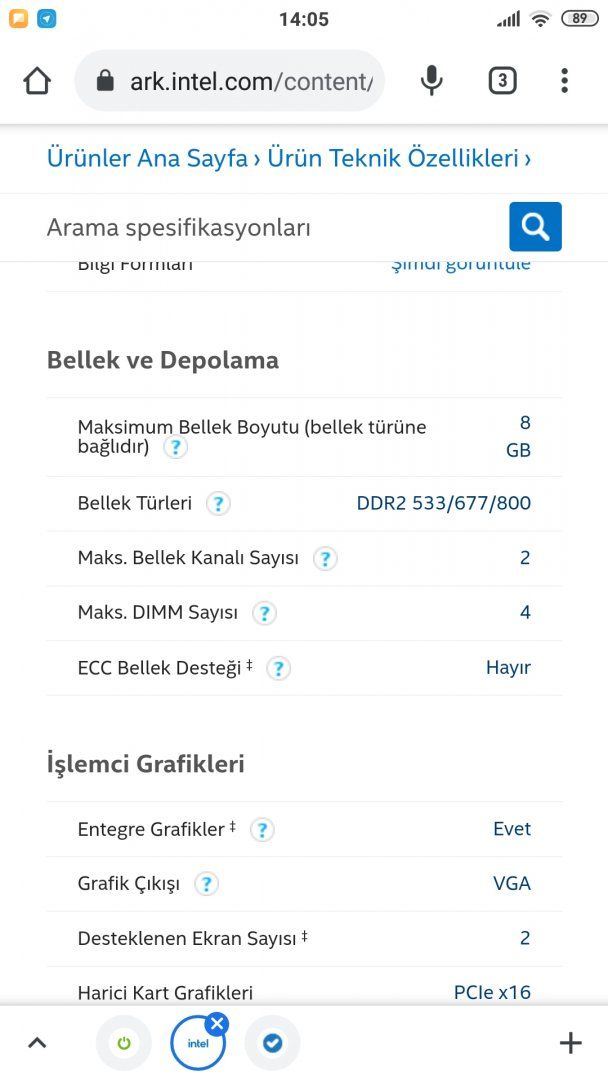The width and height of the screenshot is (608, 1080).
Task: Show help for ECC Bellek Desteği
Action: click(279, 668)
